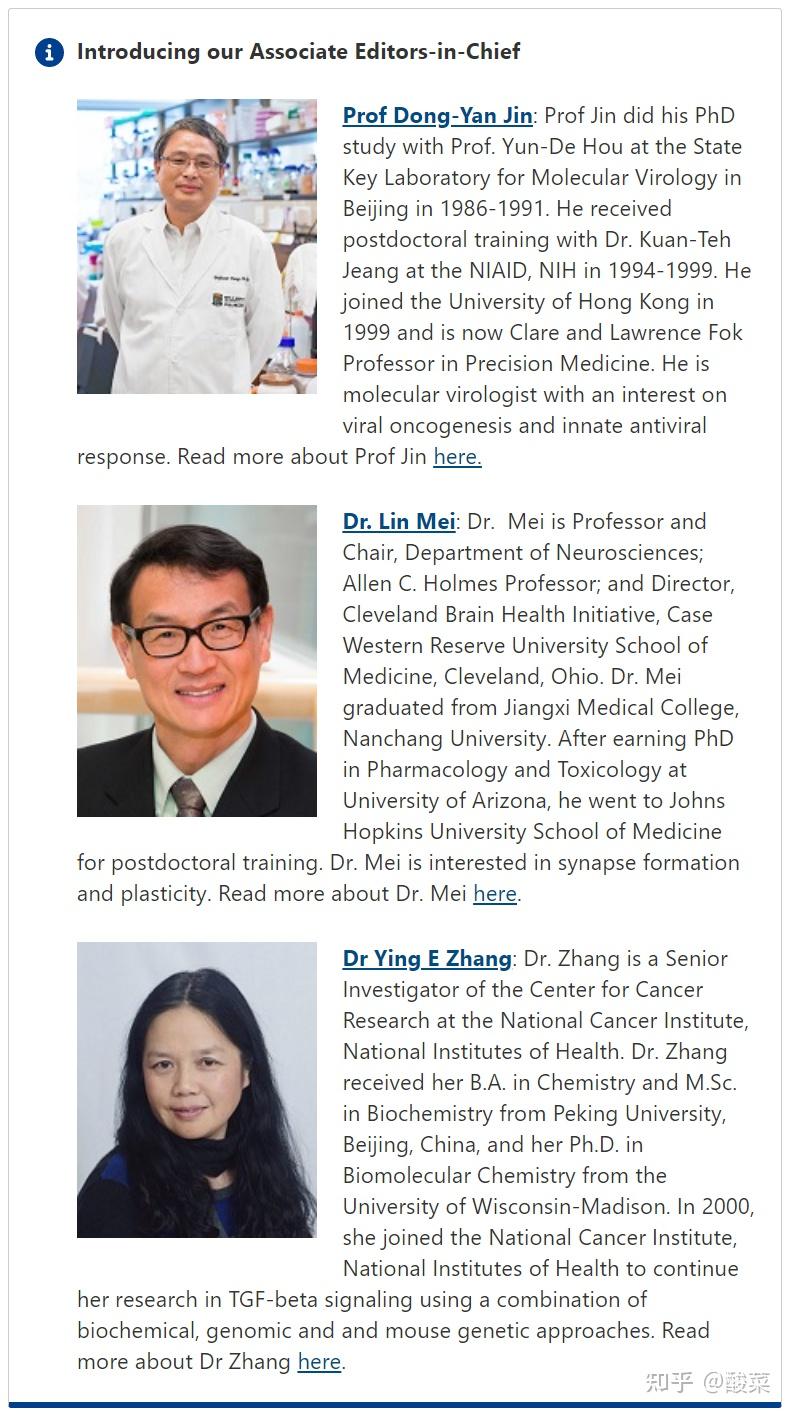Open the Dr. Lin Mei name link

tap(399, 522)
